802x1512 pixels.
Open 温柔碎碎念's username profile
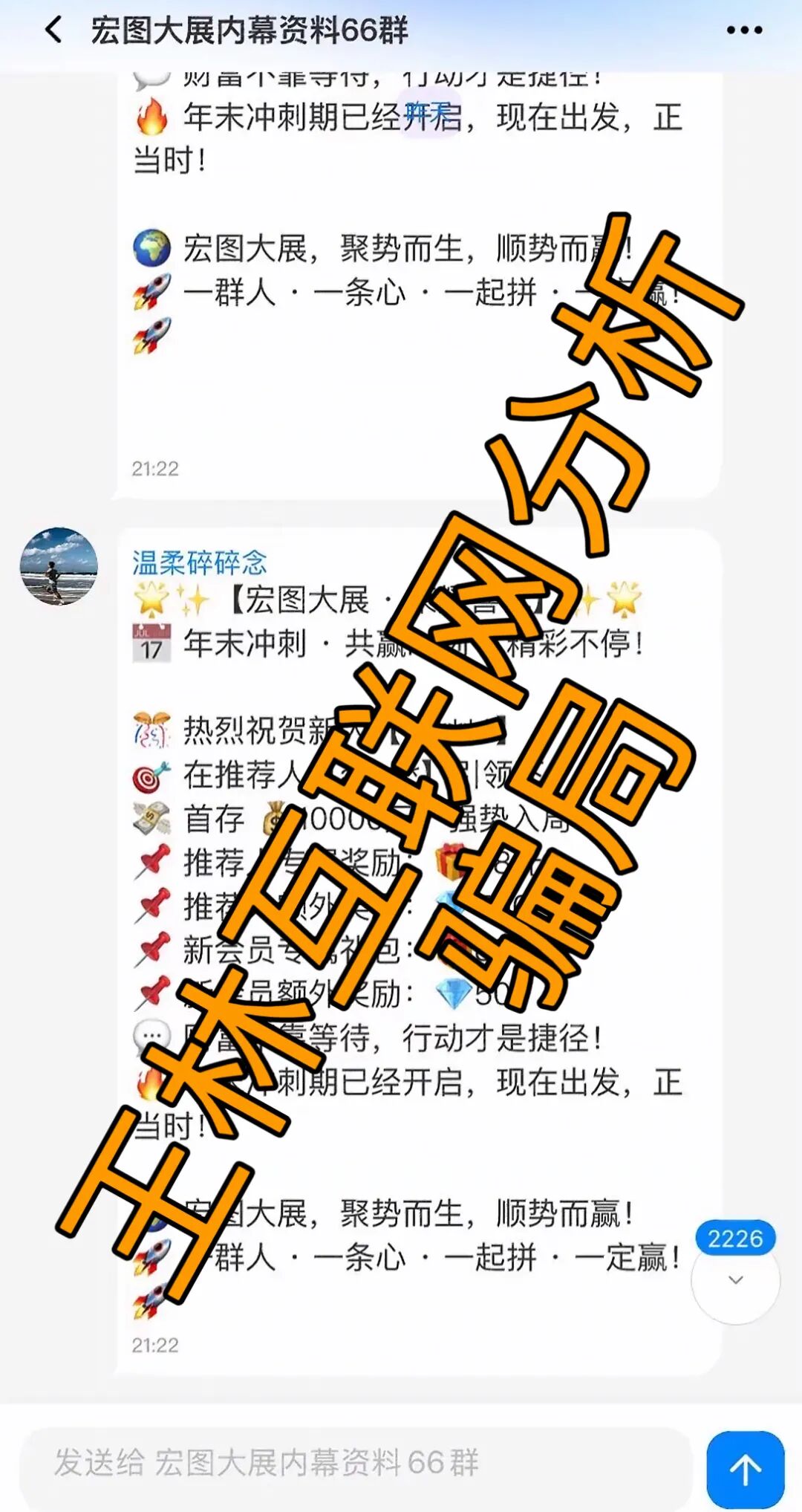point(199,563)
